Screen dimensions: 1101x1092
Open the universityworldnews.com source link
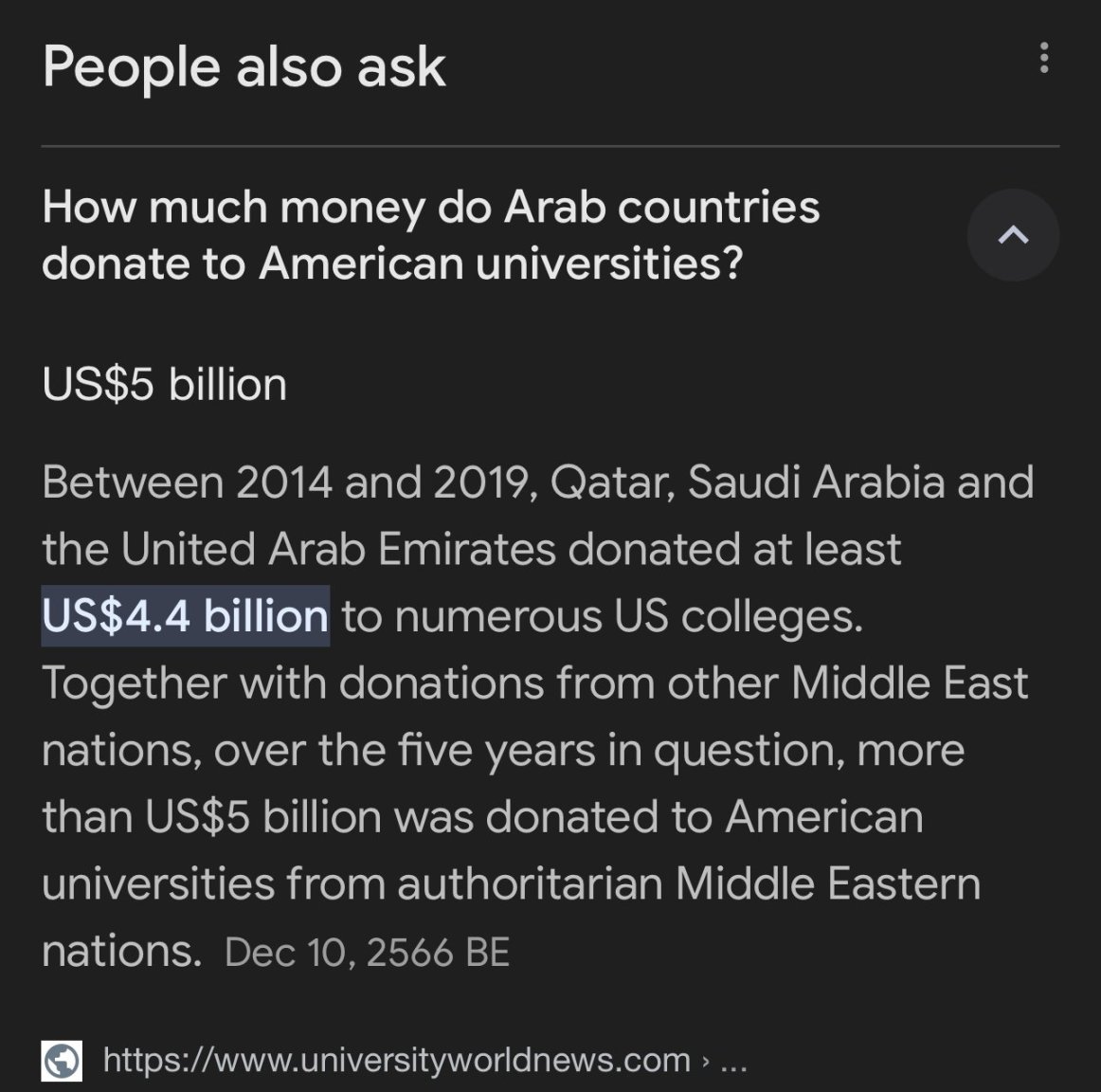pyautogui.click(x=396, y=1059)
